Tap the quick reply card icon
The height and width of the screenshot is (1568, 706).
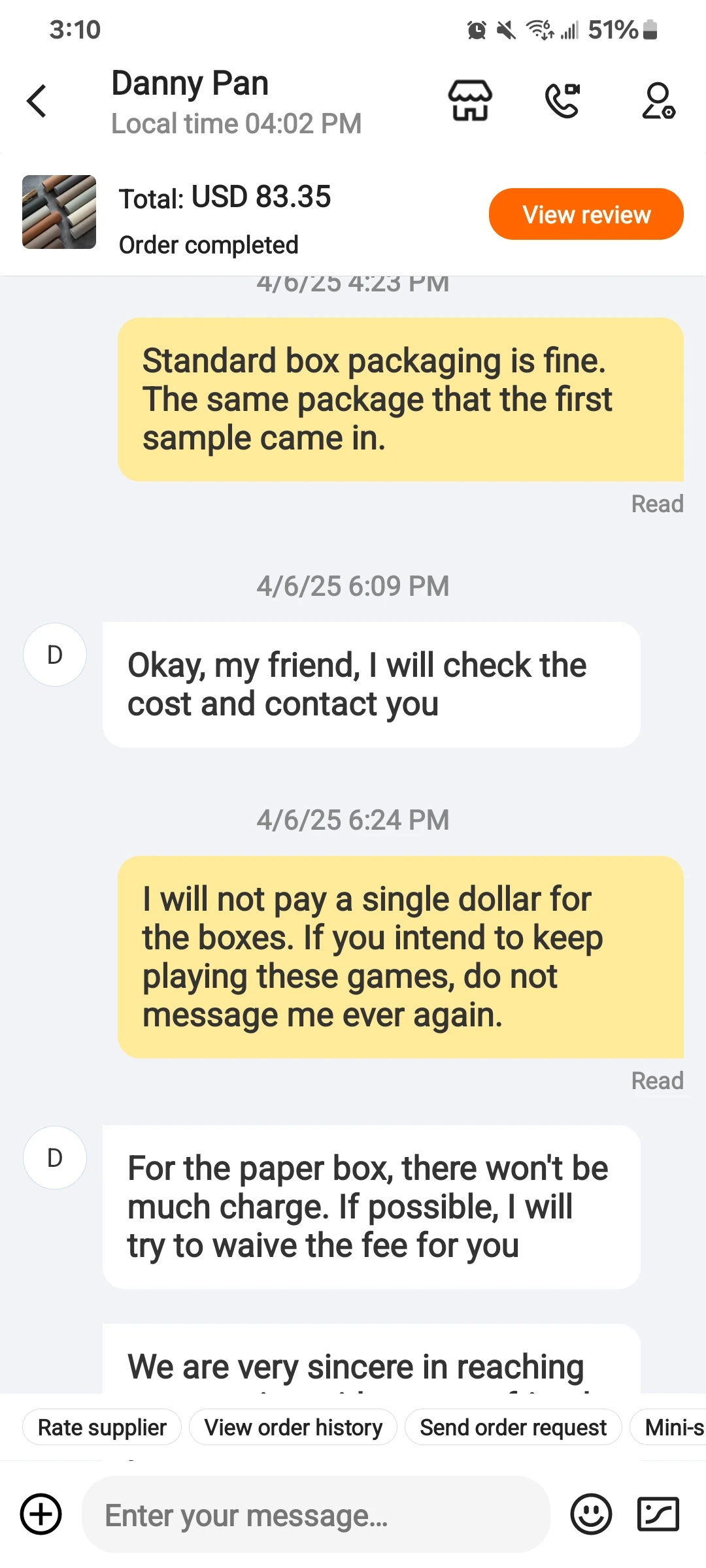pyautogui.click(x=658, y=1514)
